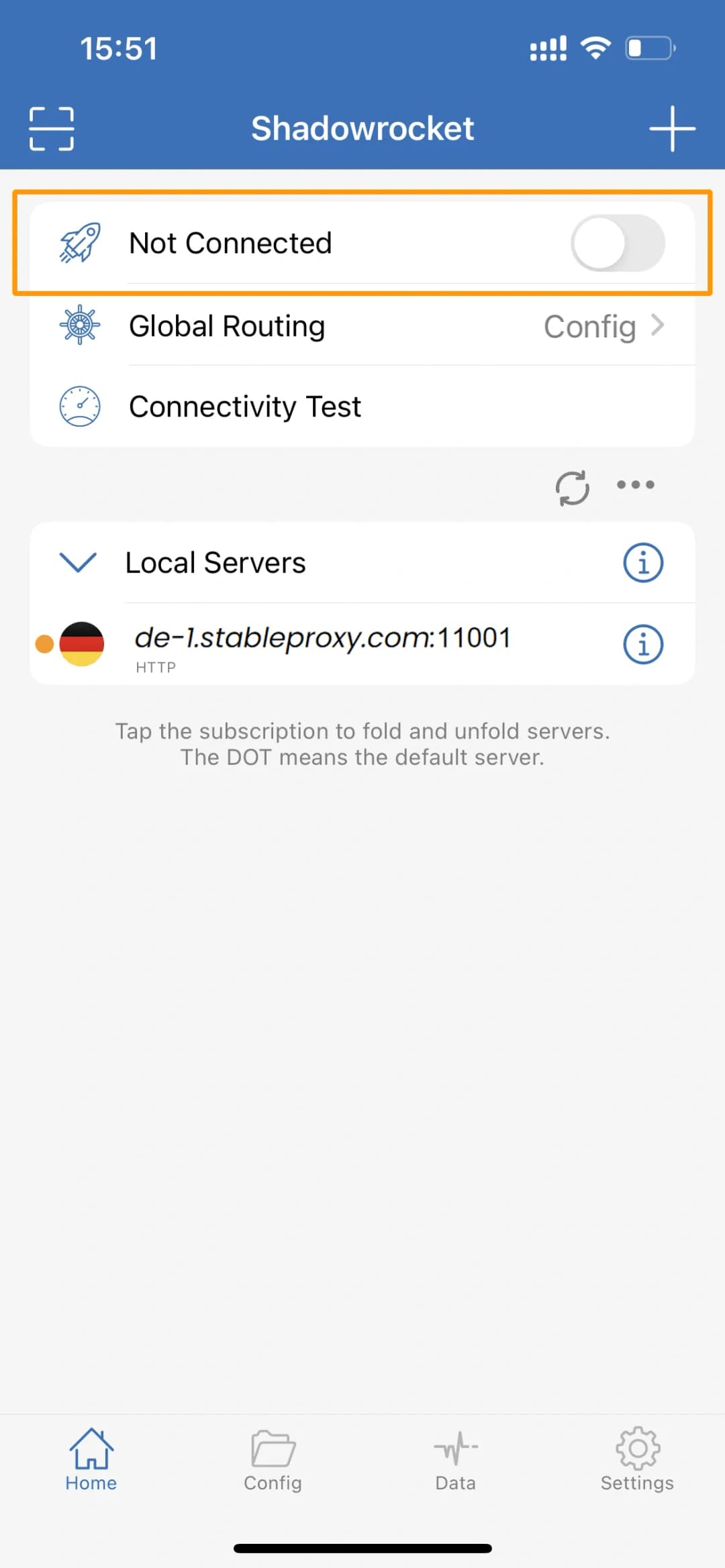Toggle the Not Connected switch on
This screenshot has width=725, height=1568.
tap(618, 243)
